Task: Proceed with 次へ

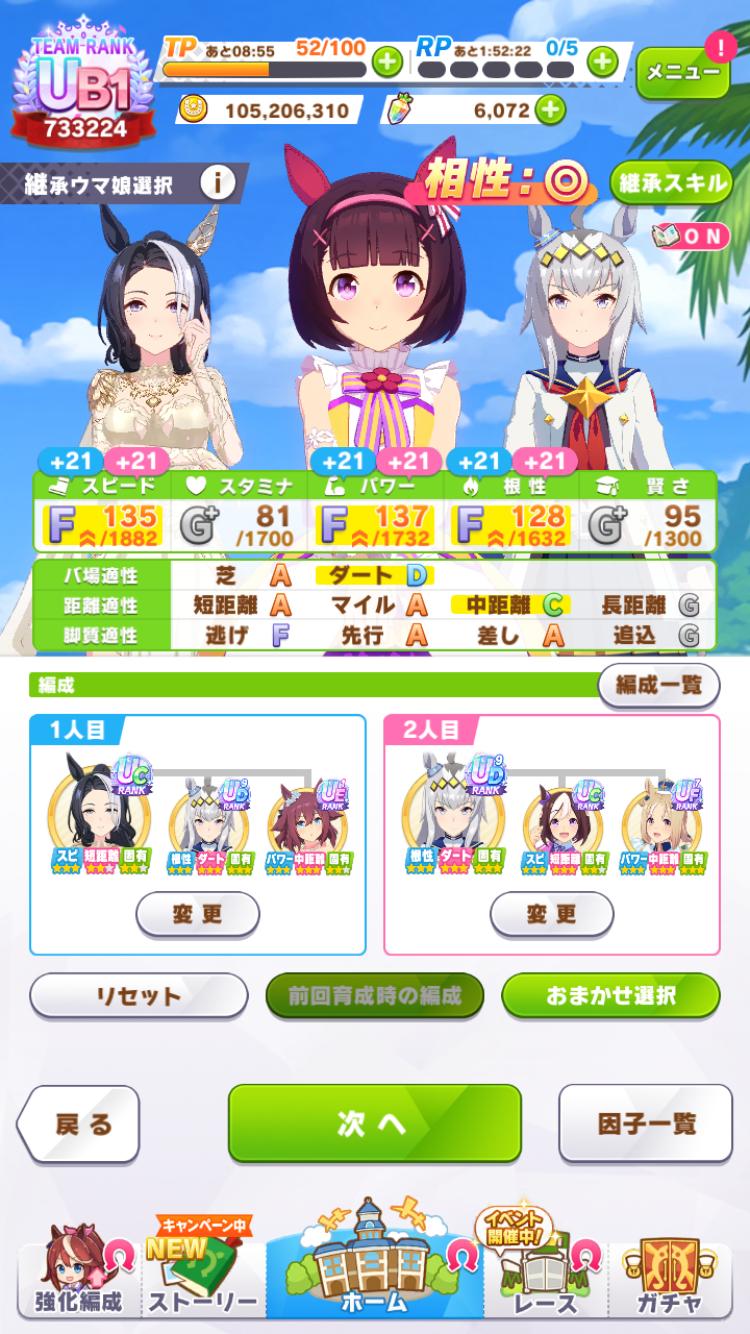Action: [x=374, y=1124]
